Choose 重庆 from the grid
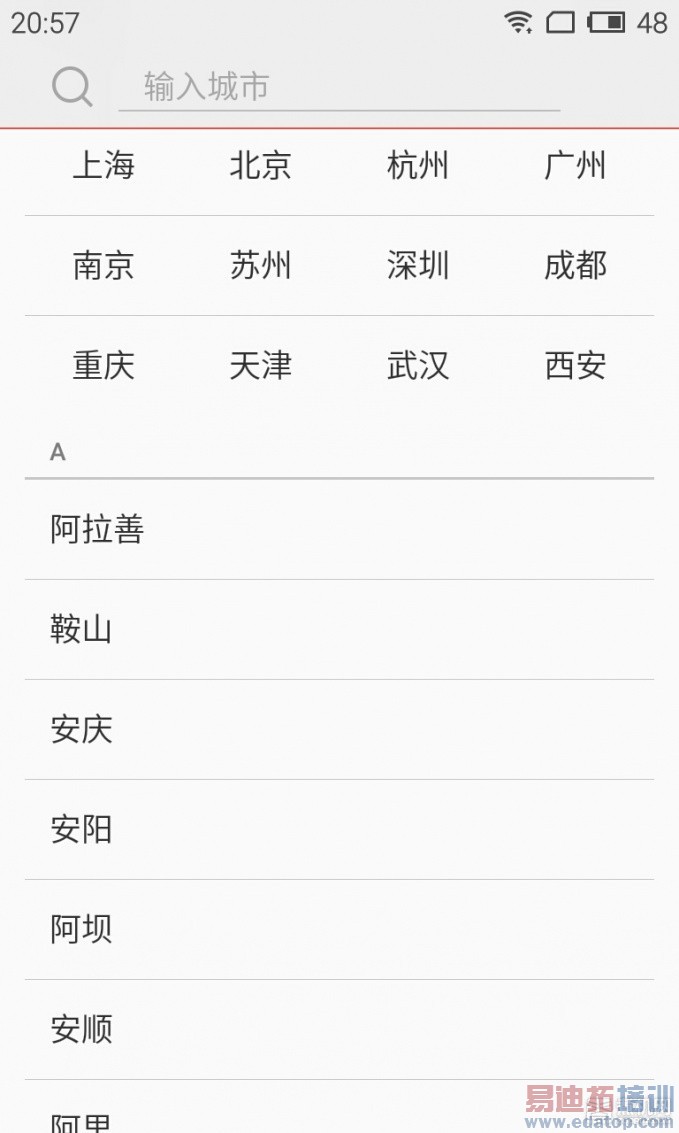The image size is (679, 1133). 103,365
